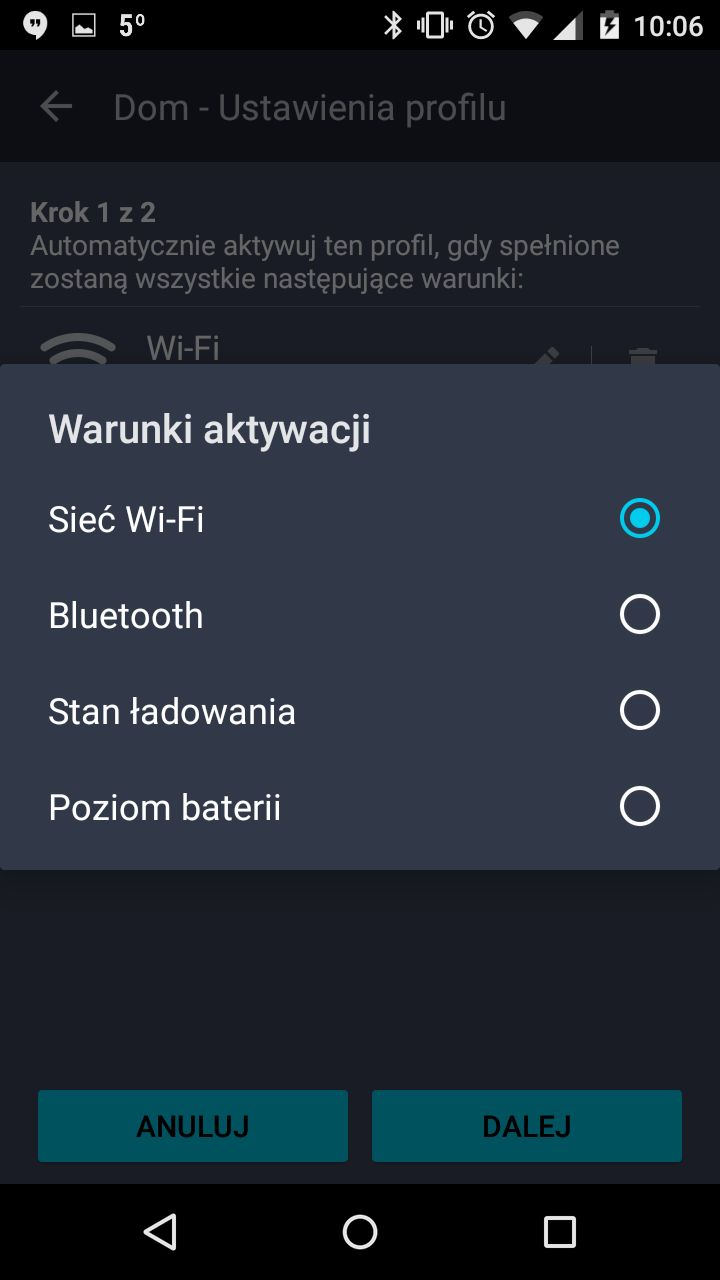Select the Sieć Wi-Fi option
720x1280 pixels.
360,519
